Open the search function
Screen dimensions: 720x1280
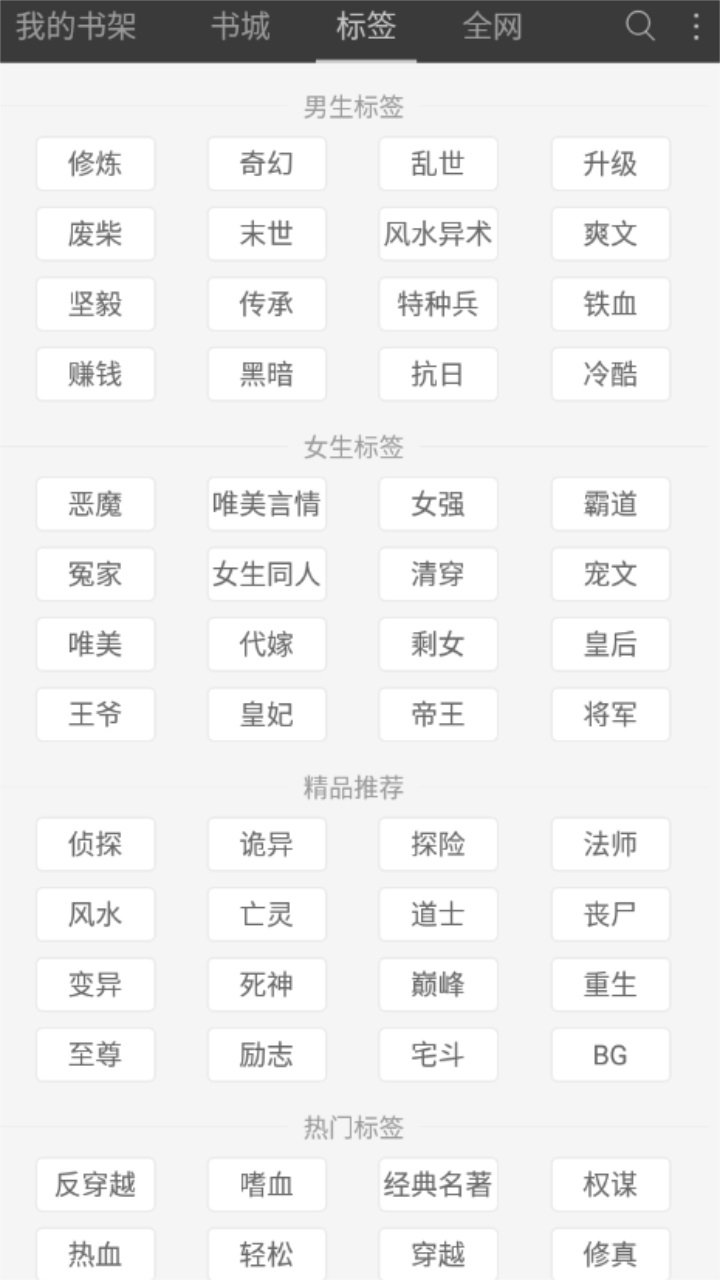pos(637,27)
